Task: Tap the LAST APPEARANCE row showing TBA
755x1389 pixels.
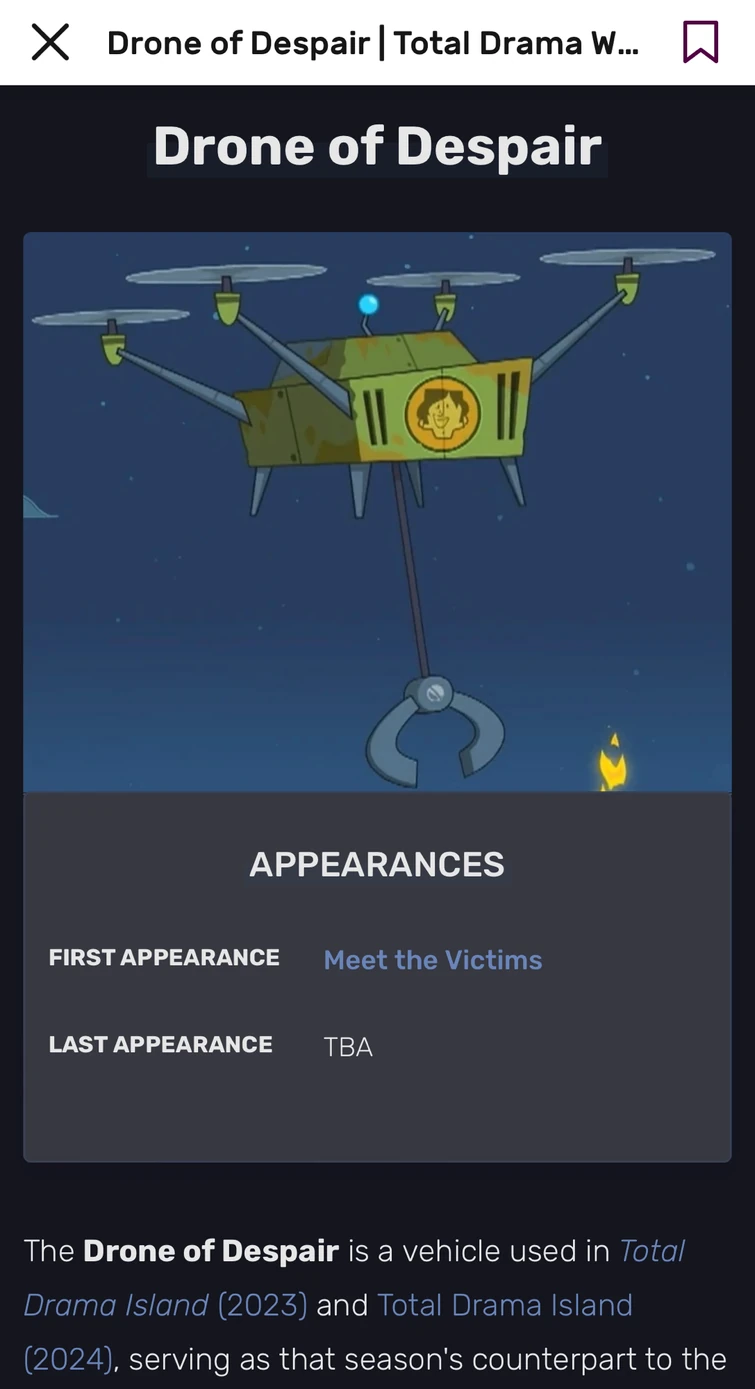Action: coord(161,1044)
